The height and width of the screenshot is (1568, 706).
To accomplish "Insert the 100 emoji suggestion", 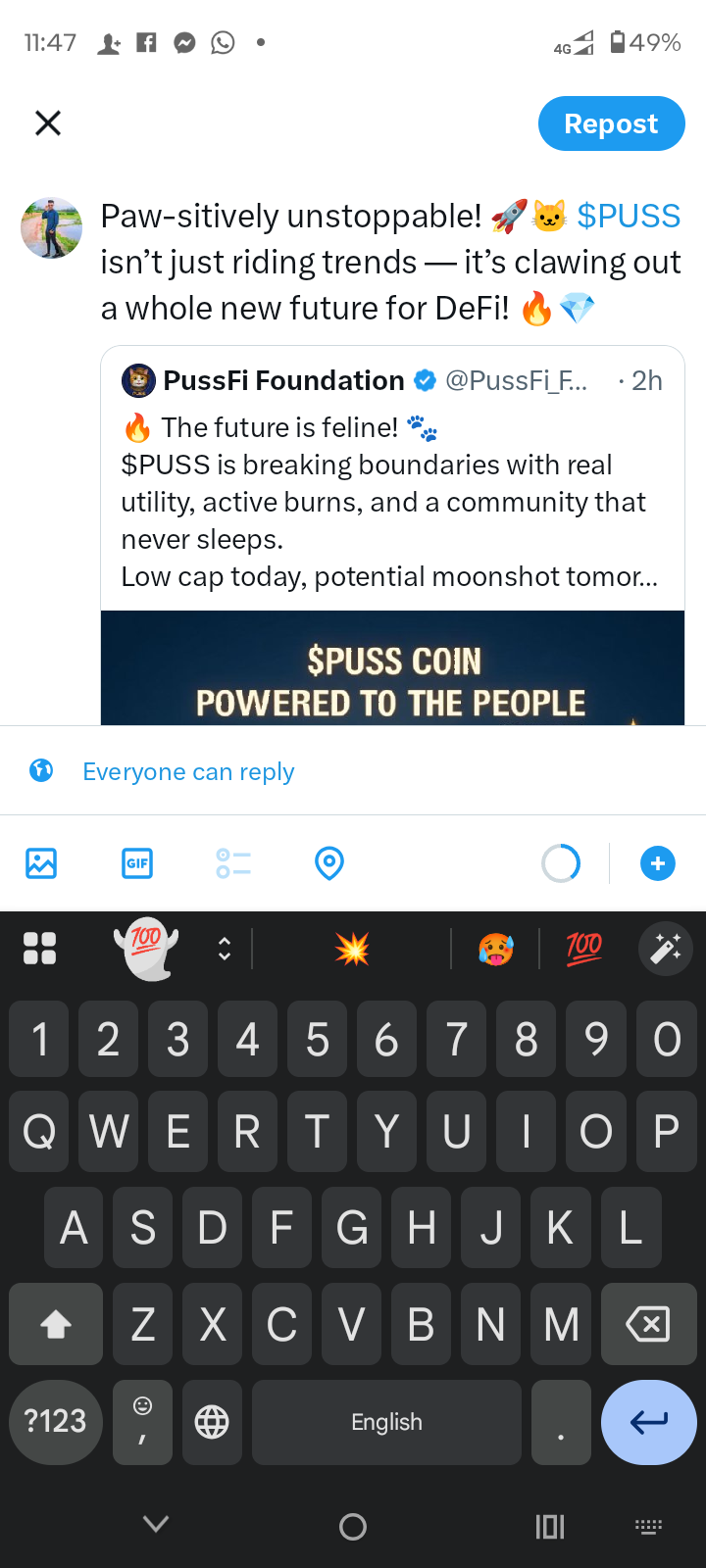I will pyautogui.click(x=584, y=949).
